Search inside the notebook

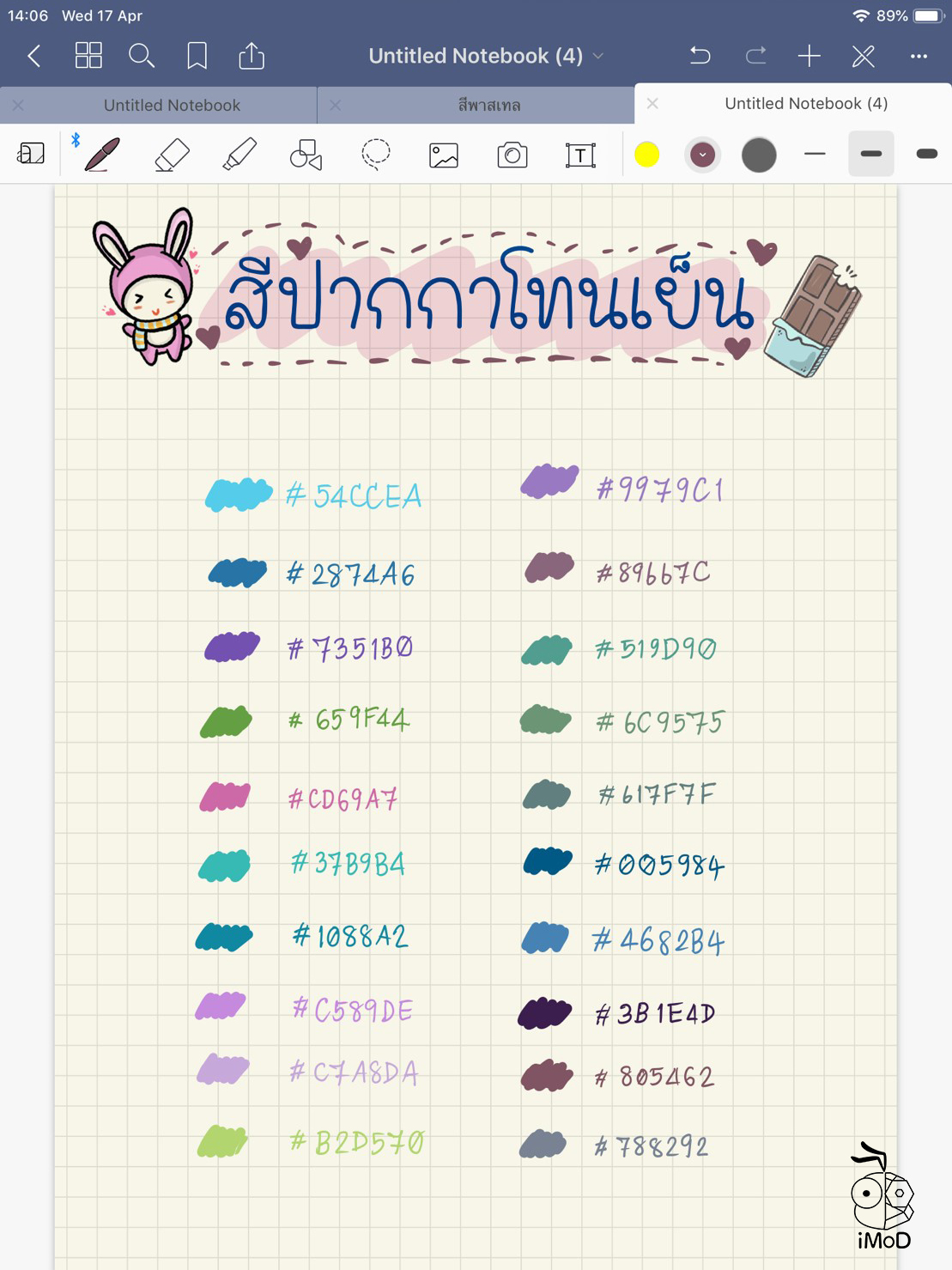point(142,57)
